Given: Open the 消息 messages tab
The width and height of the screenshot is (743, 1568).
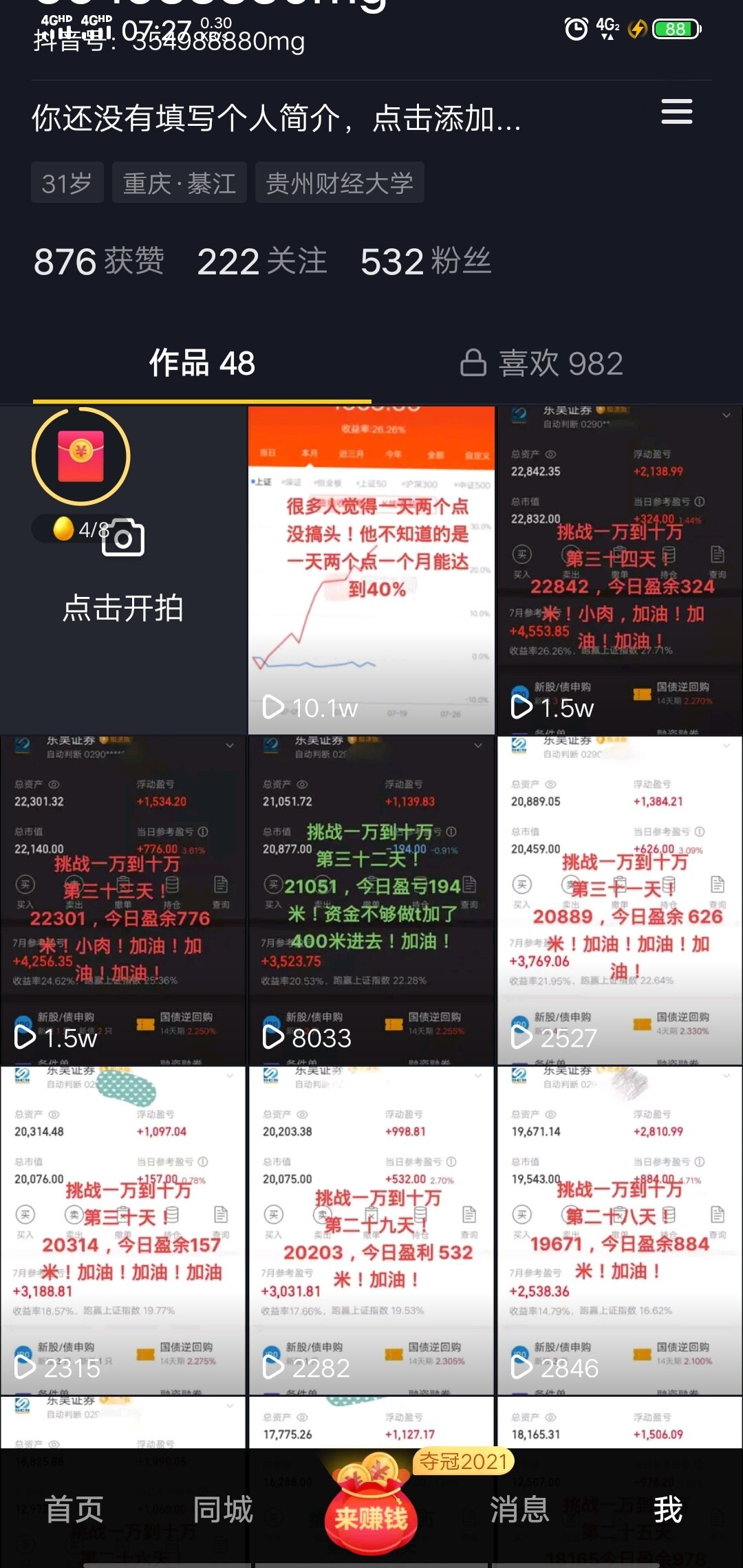Looking at the screenshot, I should point(520,1510).
